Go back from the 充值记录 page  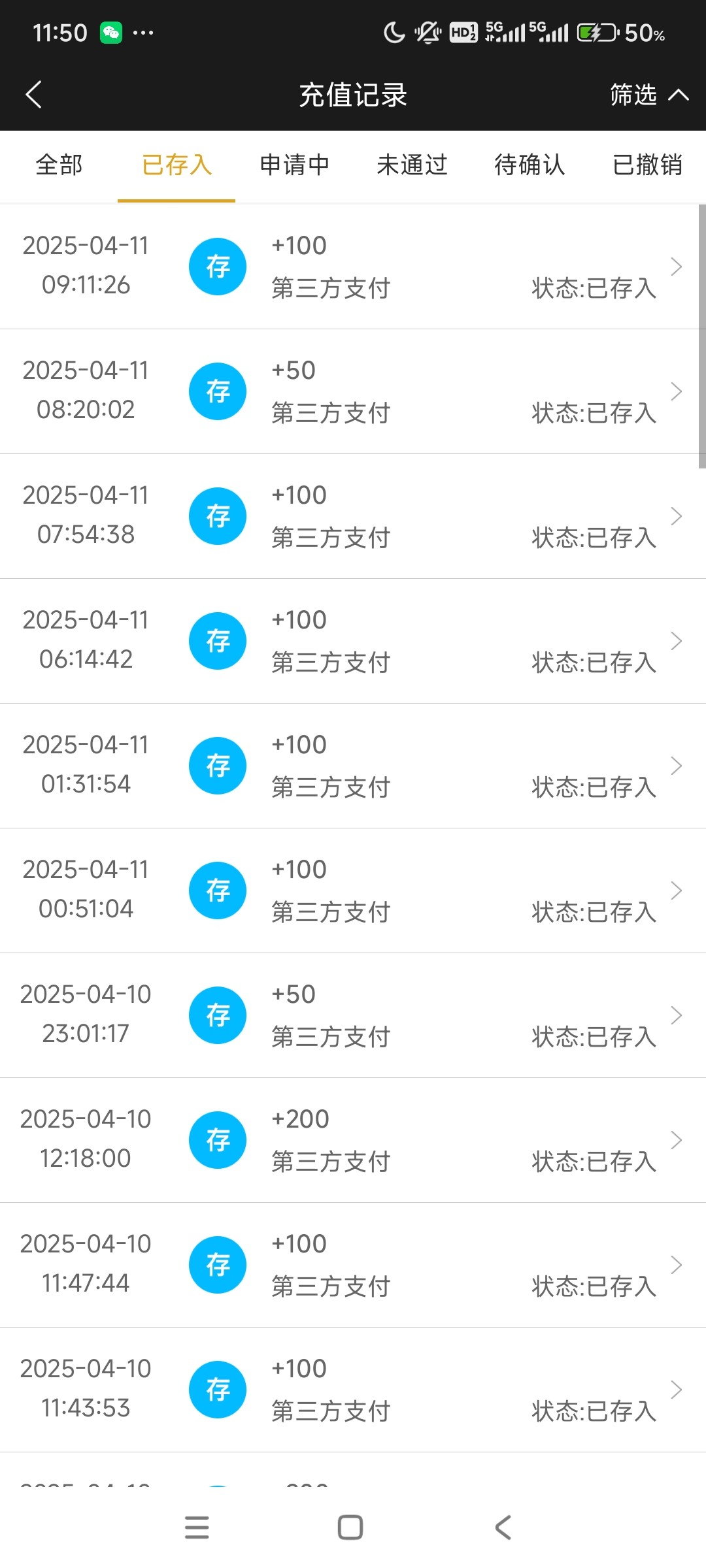point(34,95)
